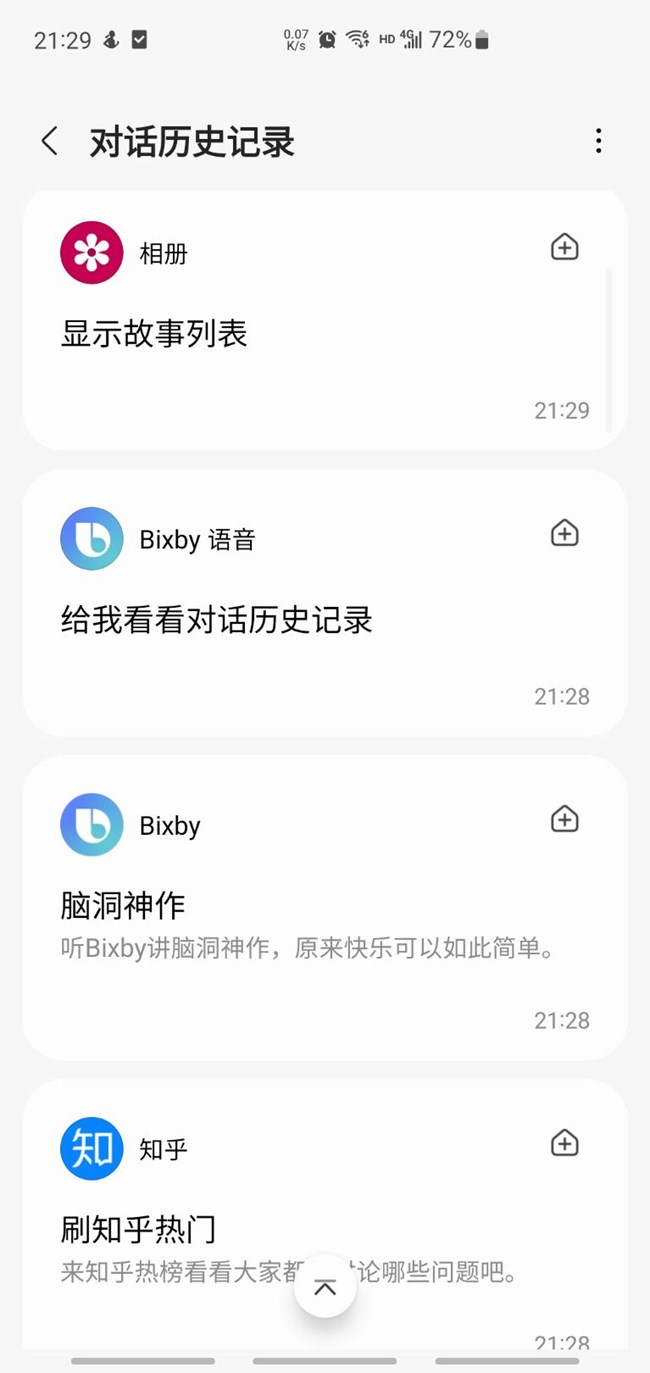Viewport: 650px width, 1373px height.
Task: Tap the add icon on 脑洞神作 card
Action: coord(565,820)
